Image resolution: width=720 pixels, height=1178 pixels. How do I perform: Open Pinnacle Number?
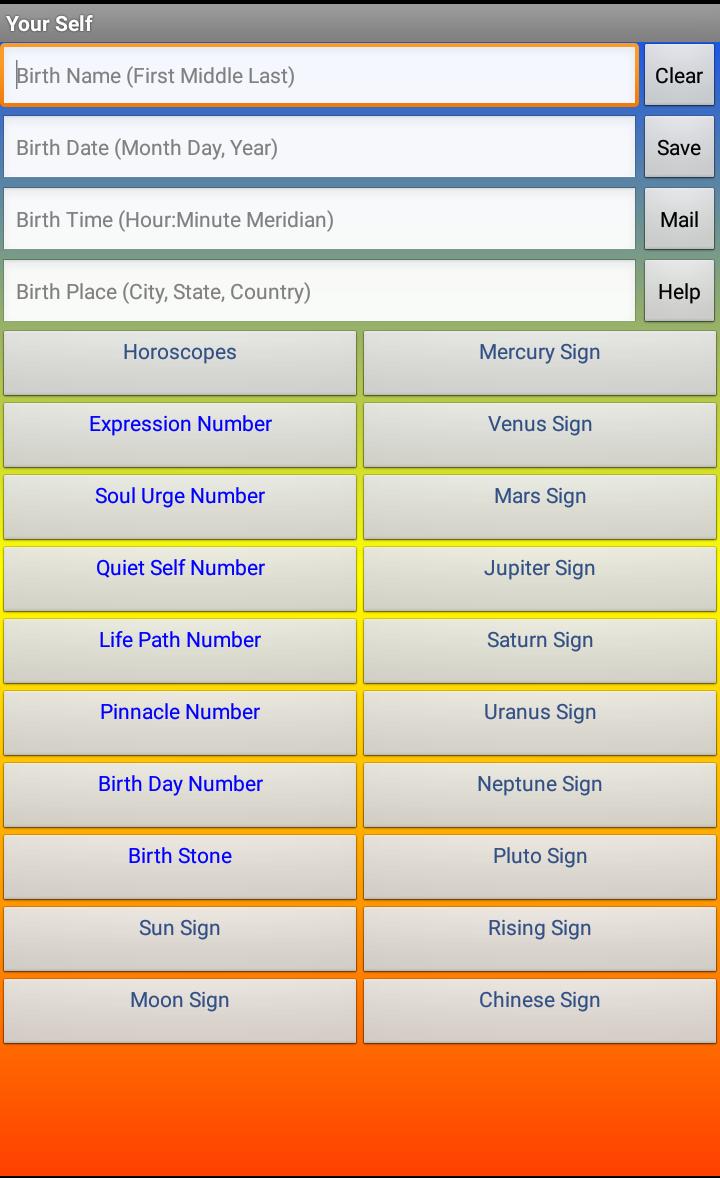pos(180,722)
